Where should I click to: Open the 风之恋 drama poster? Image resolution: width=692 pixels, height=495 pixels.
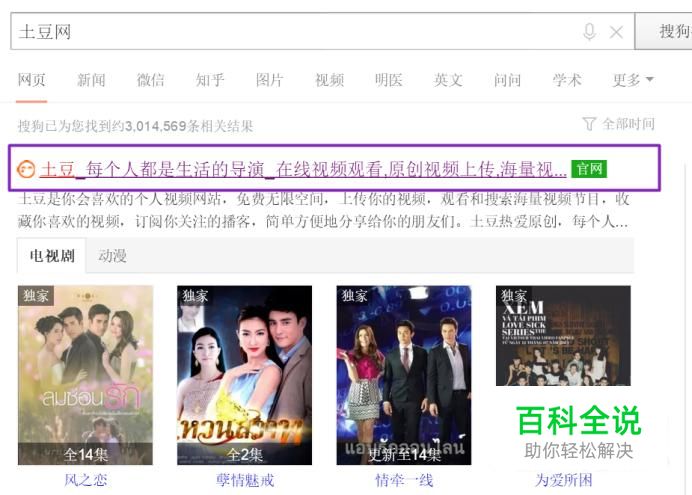(x=85, y=375)
